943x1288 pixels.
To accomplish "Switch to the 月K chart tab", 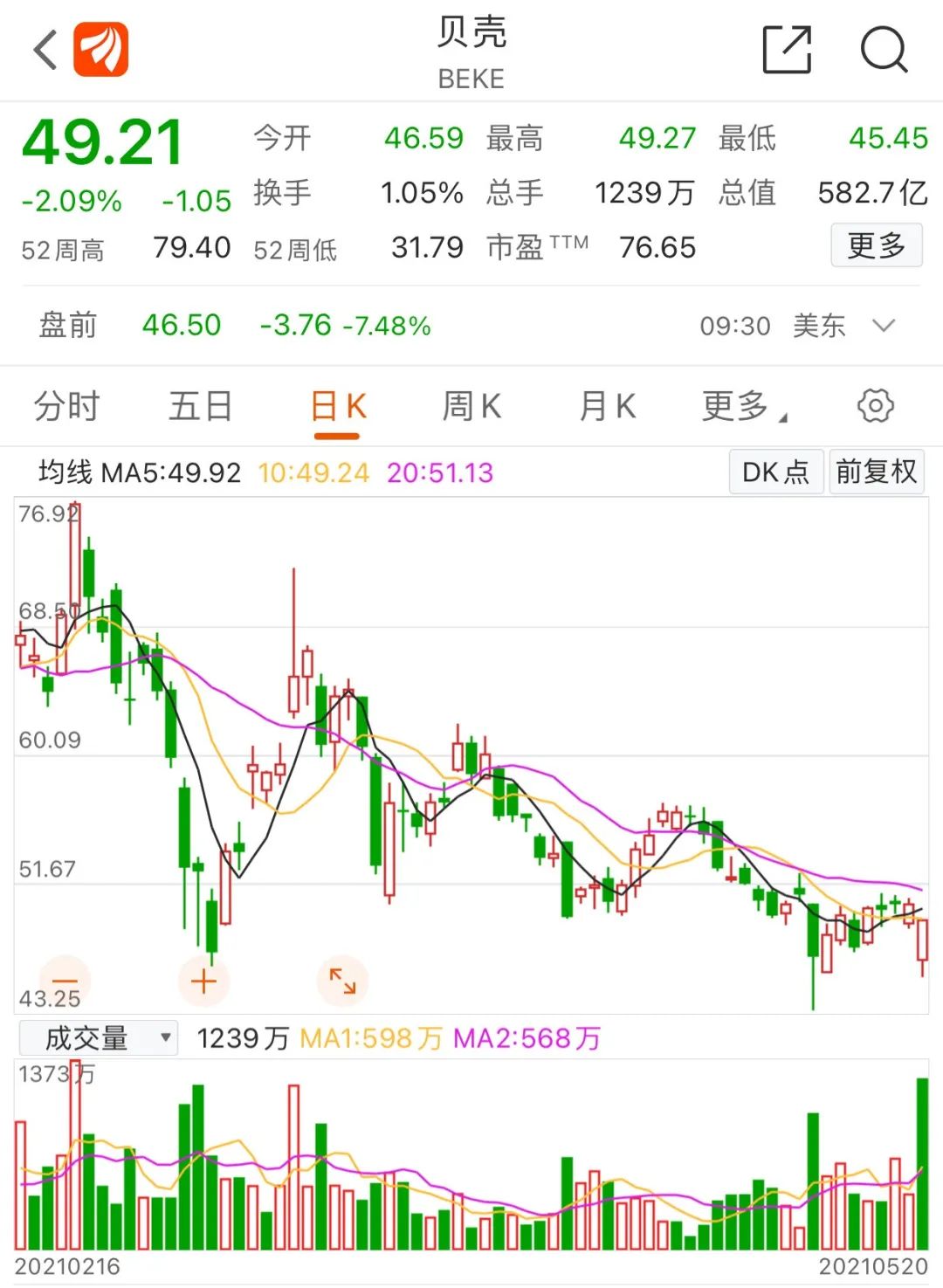I will 608,406.
